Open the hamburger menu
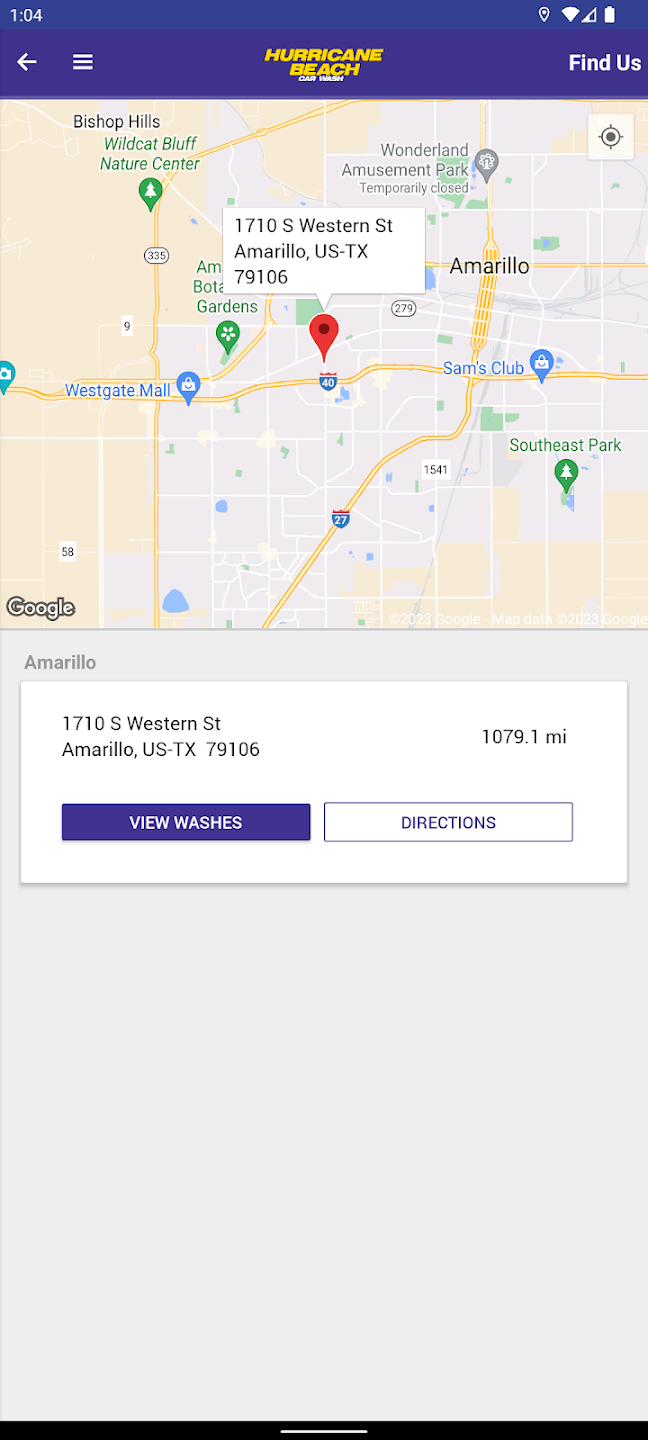Screen dimensions: 648x1440 tap(83, 62)
